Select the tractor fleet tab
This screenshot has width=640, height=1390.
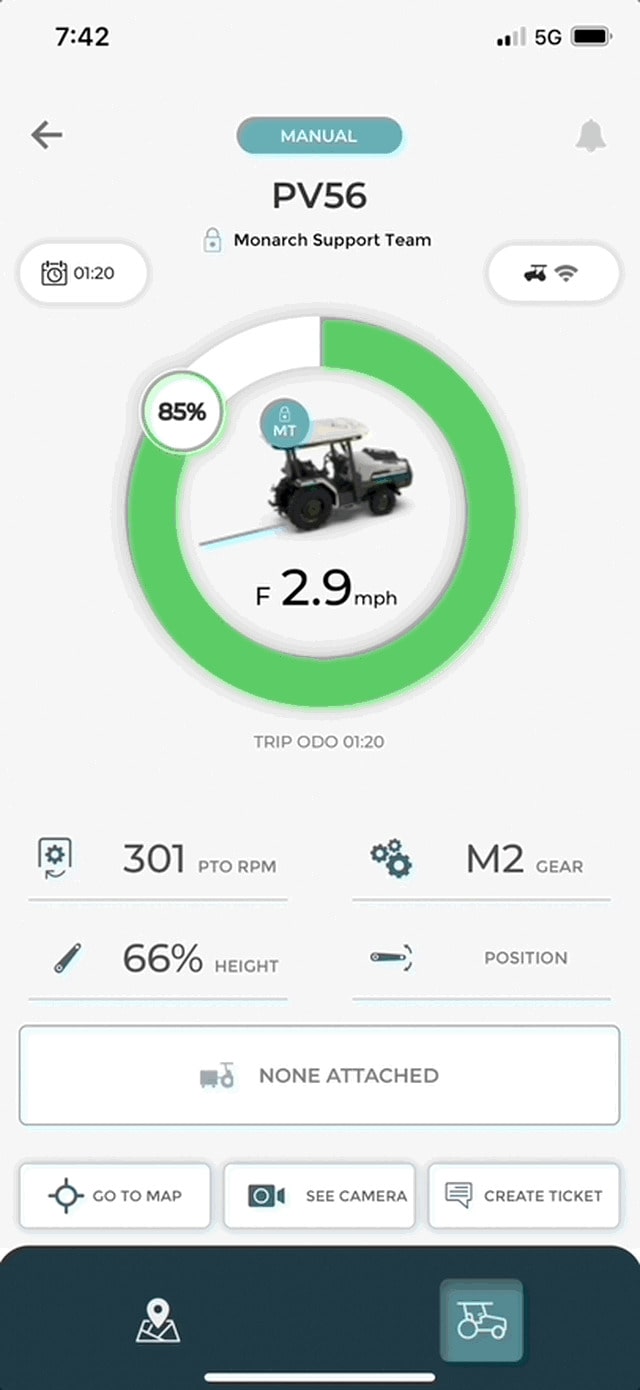[x=481, y=1321]
